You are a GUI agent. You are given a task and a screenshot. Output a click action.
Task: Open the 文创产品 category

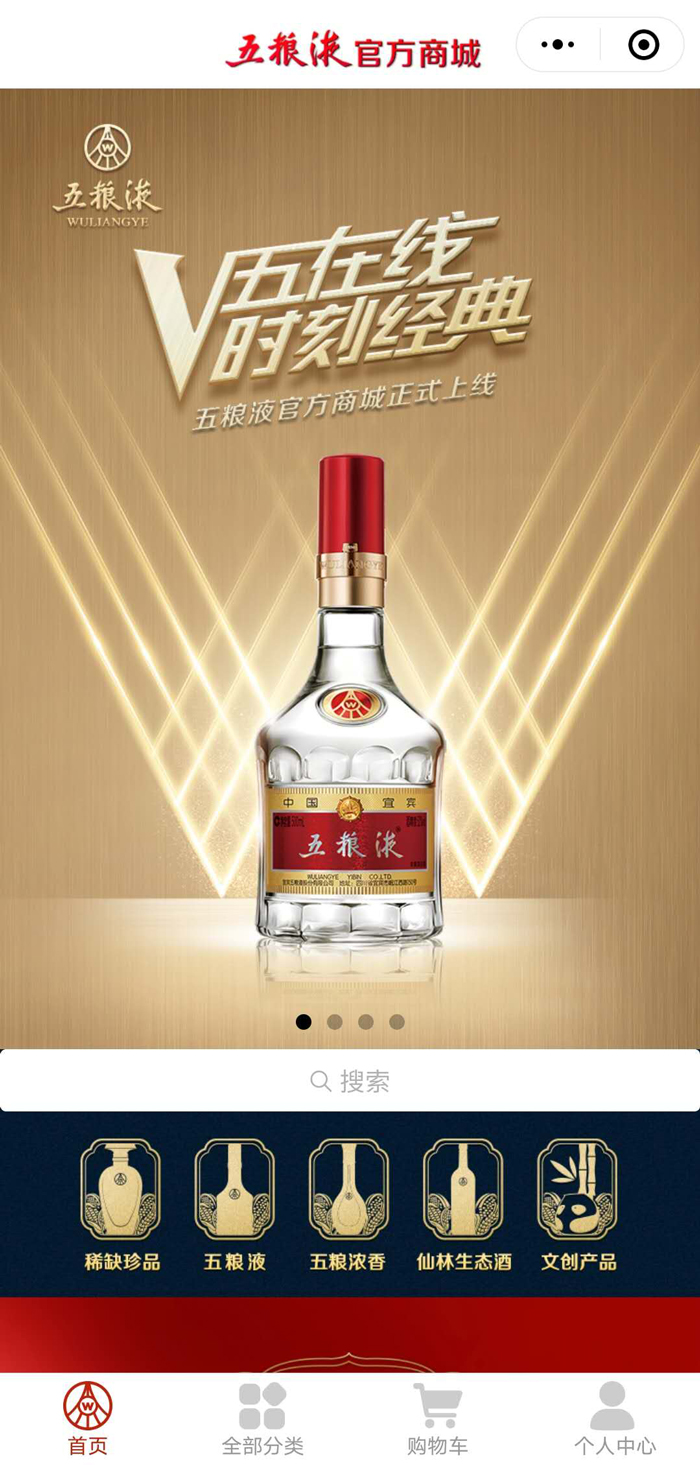tap(578, 1205)
